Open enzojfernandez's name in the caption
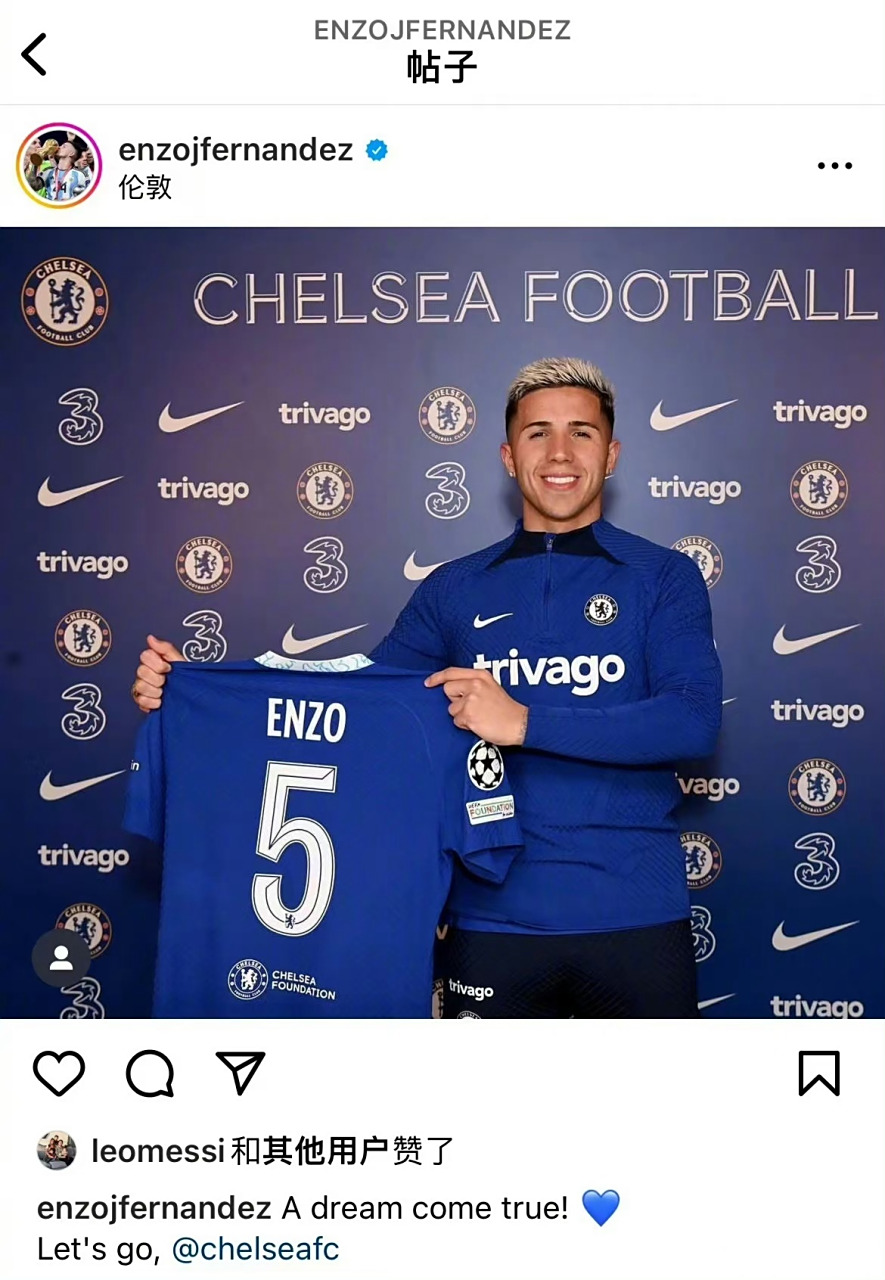885x1280 pixels. coord(154,1208)
